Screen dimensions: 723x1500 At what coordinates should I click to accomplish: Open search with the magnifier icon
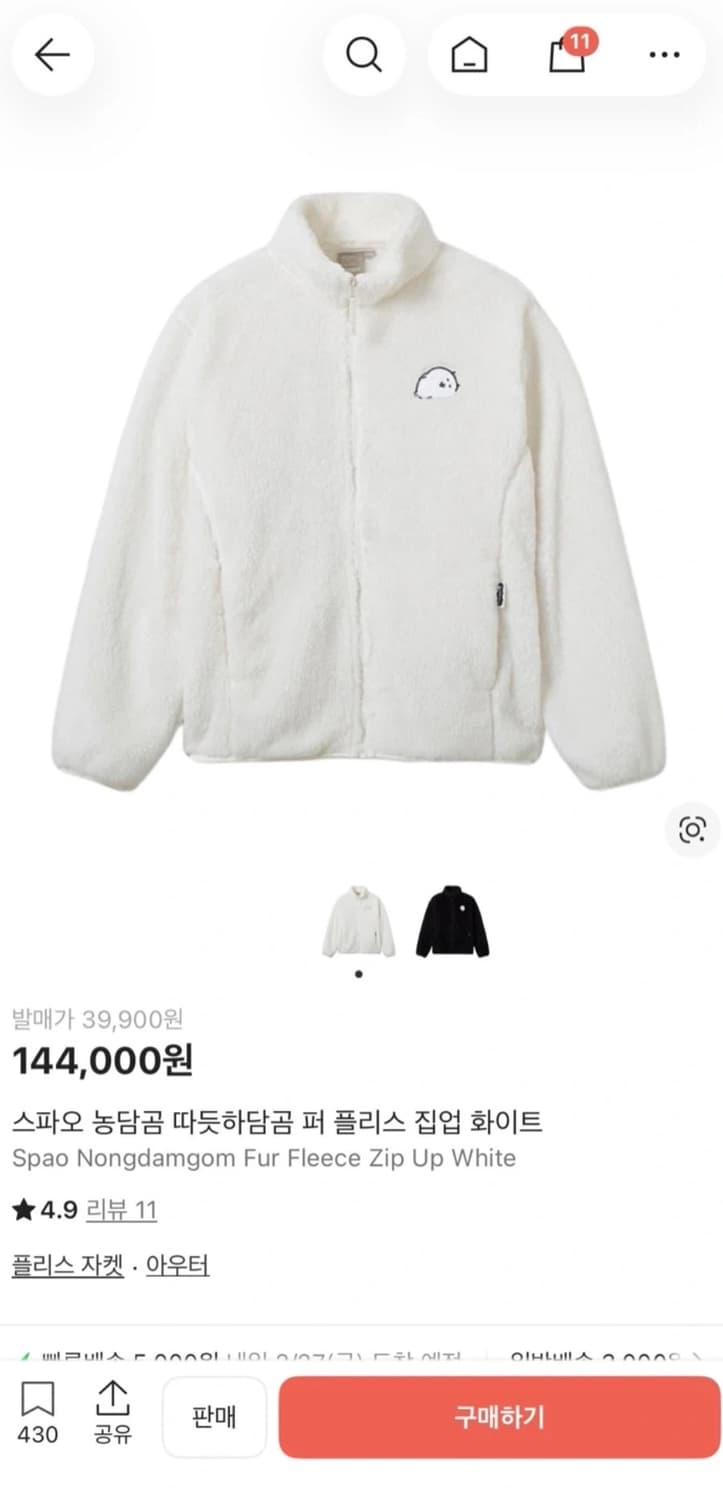(x=364, y=55)
